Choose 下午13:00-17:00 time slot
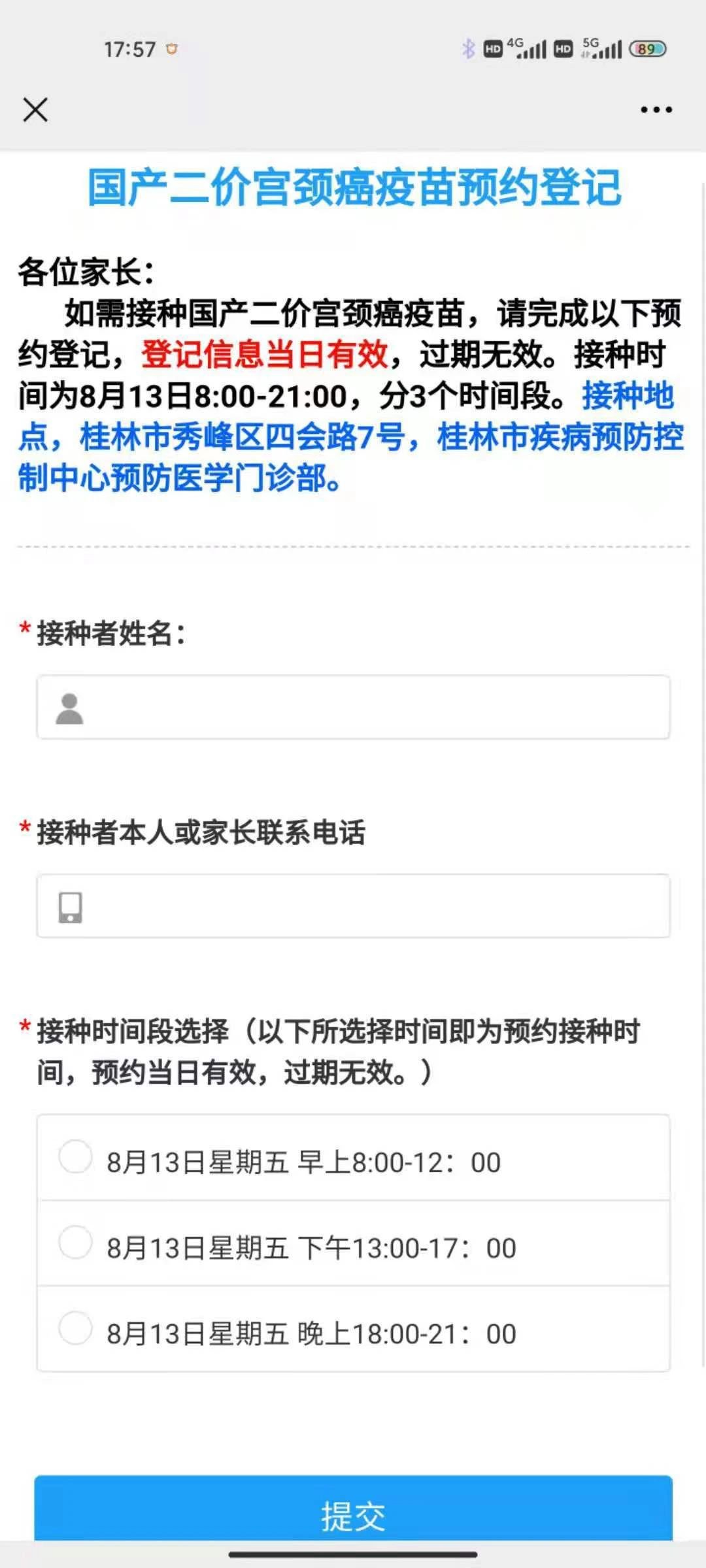 tap(76, 1243)
